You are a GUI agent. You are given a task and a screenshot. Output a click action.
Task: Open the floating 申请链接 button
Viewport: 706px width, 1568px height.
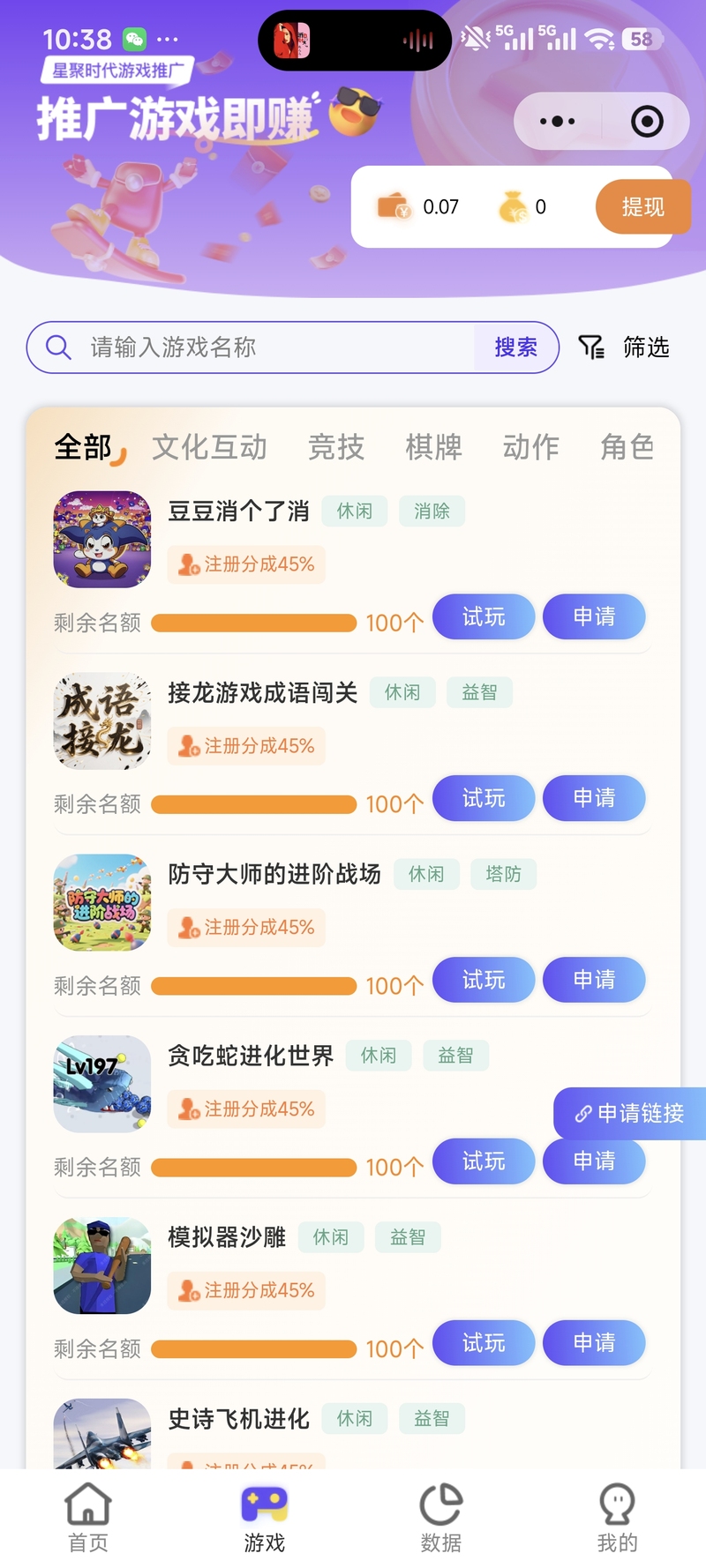pos(630,1114)
